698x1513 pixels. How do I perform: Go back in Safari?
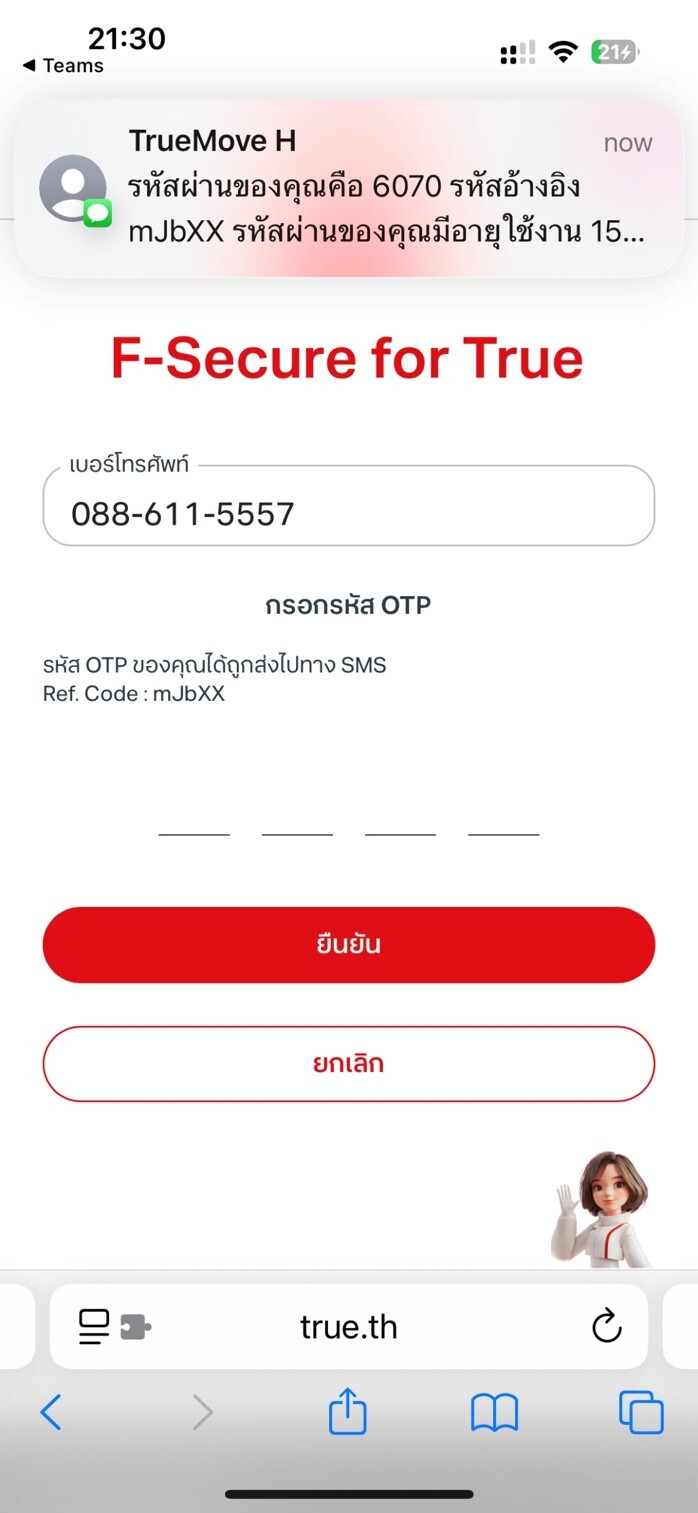pyautogui.click(x=51, y=1412)
